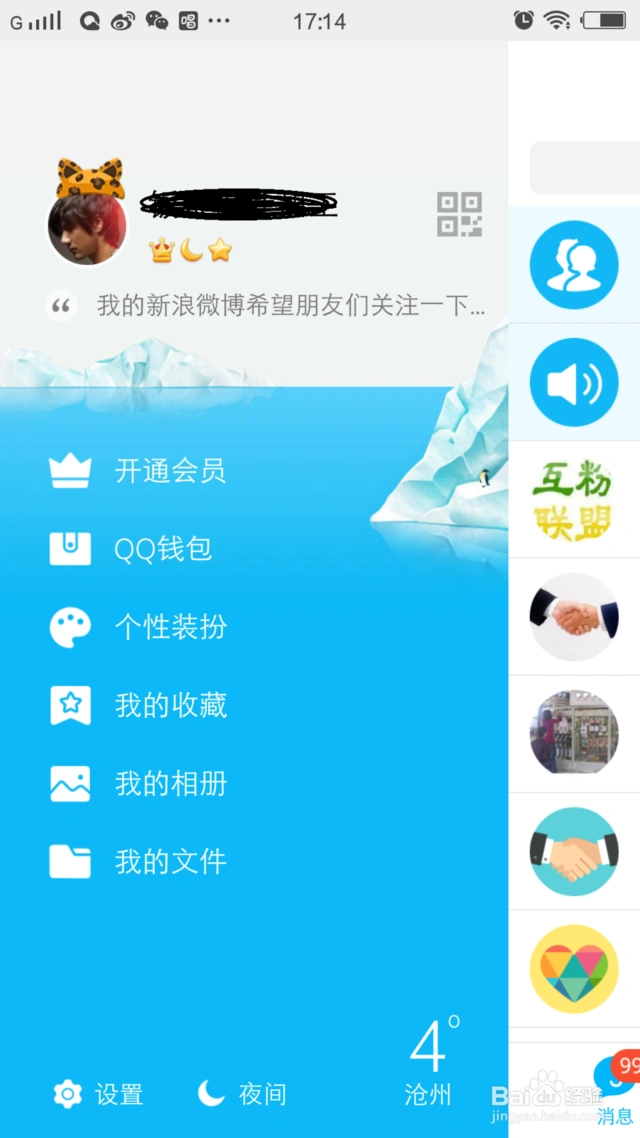Open the chat with the shop photo avatar
The height and width of the screenshot is (1138, 640).
pos(574,734)
